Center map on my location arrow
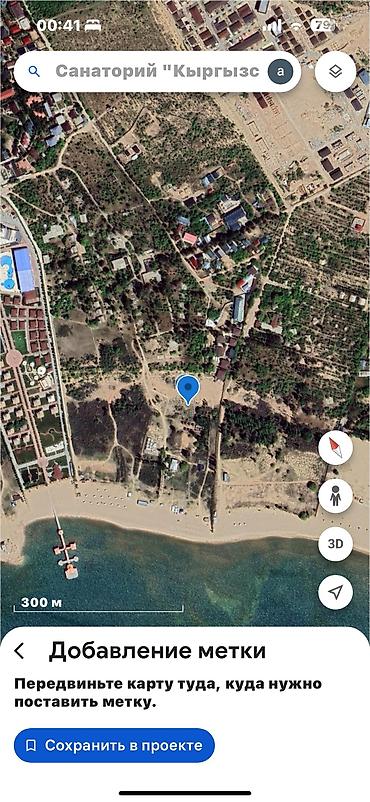This screenshot has height=802, width=370. coord(335,592)
